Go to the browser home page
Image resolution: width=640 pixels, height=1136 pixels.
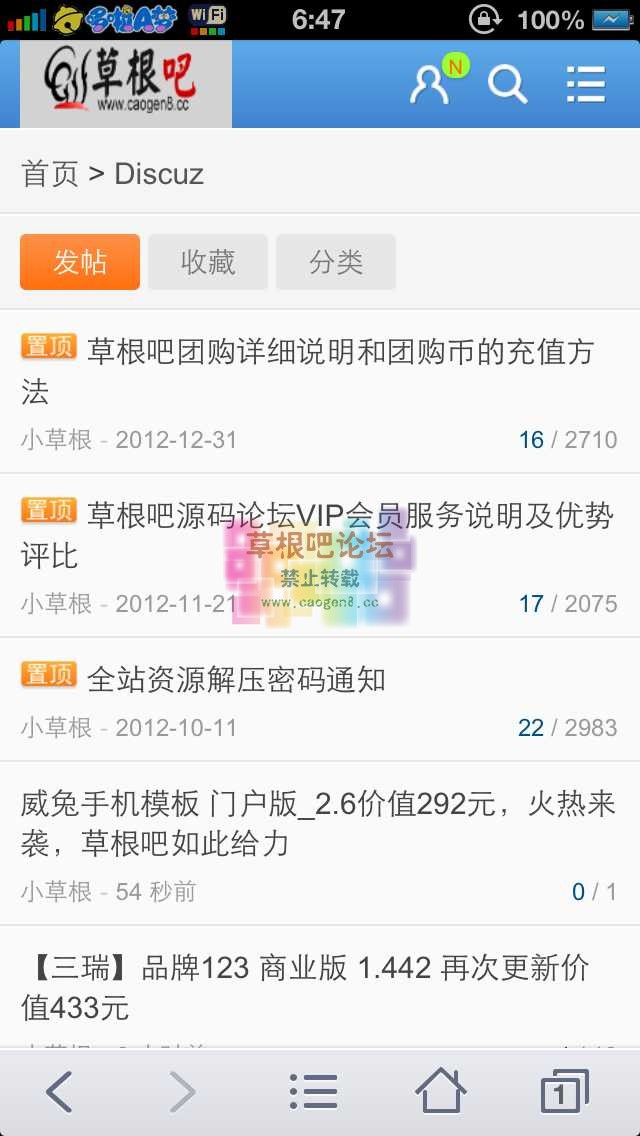point(441,1092)
